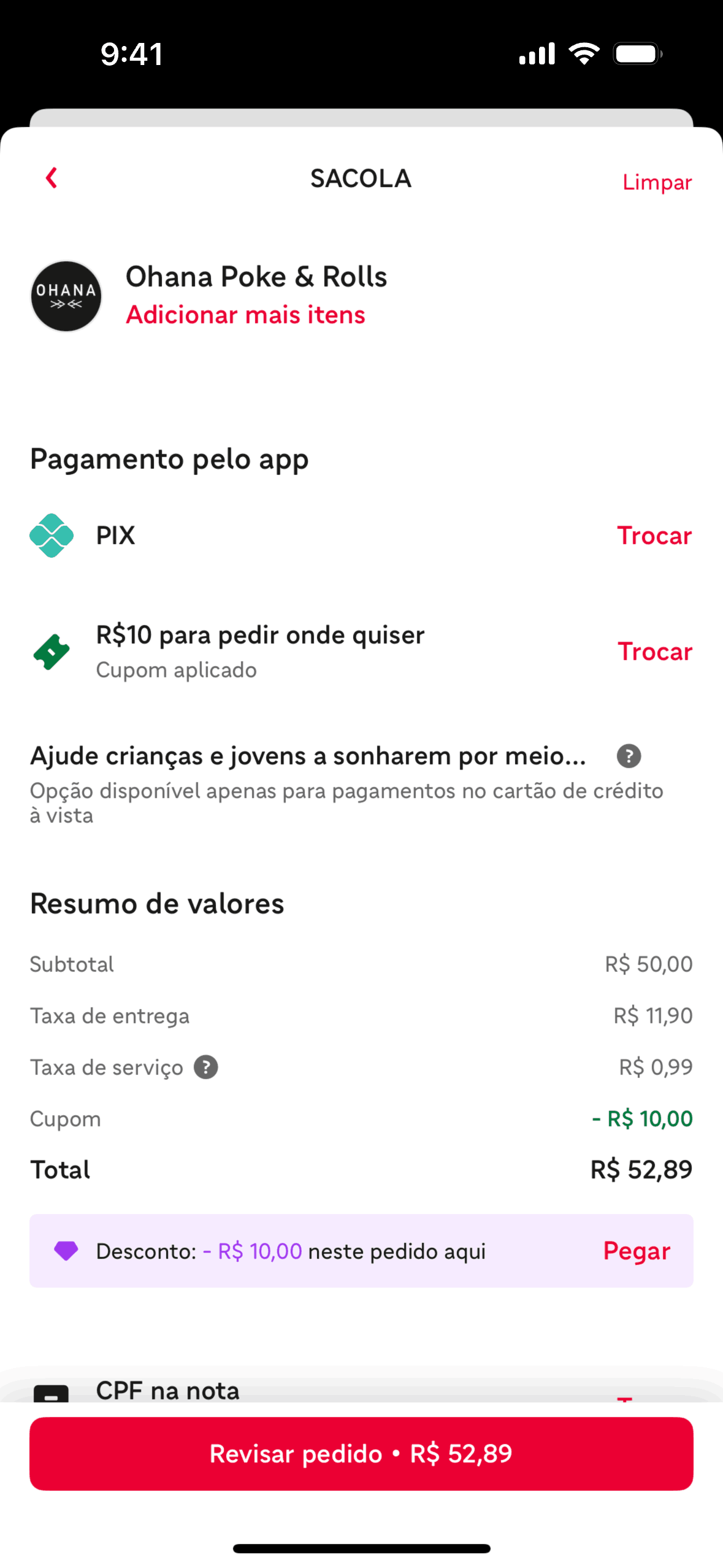Tap Pegar to claim the R$ 10,00 discount
The width and height of the screenshot is (723, 1568).
click(x=636, y=1251)
